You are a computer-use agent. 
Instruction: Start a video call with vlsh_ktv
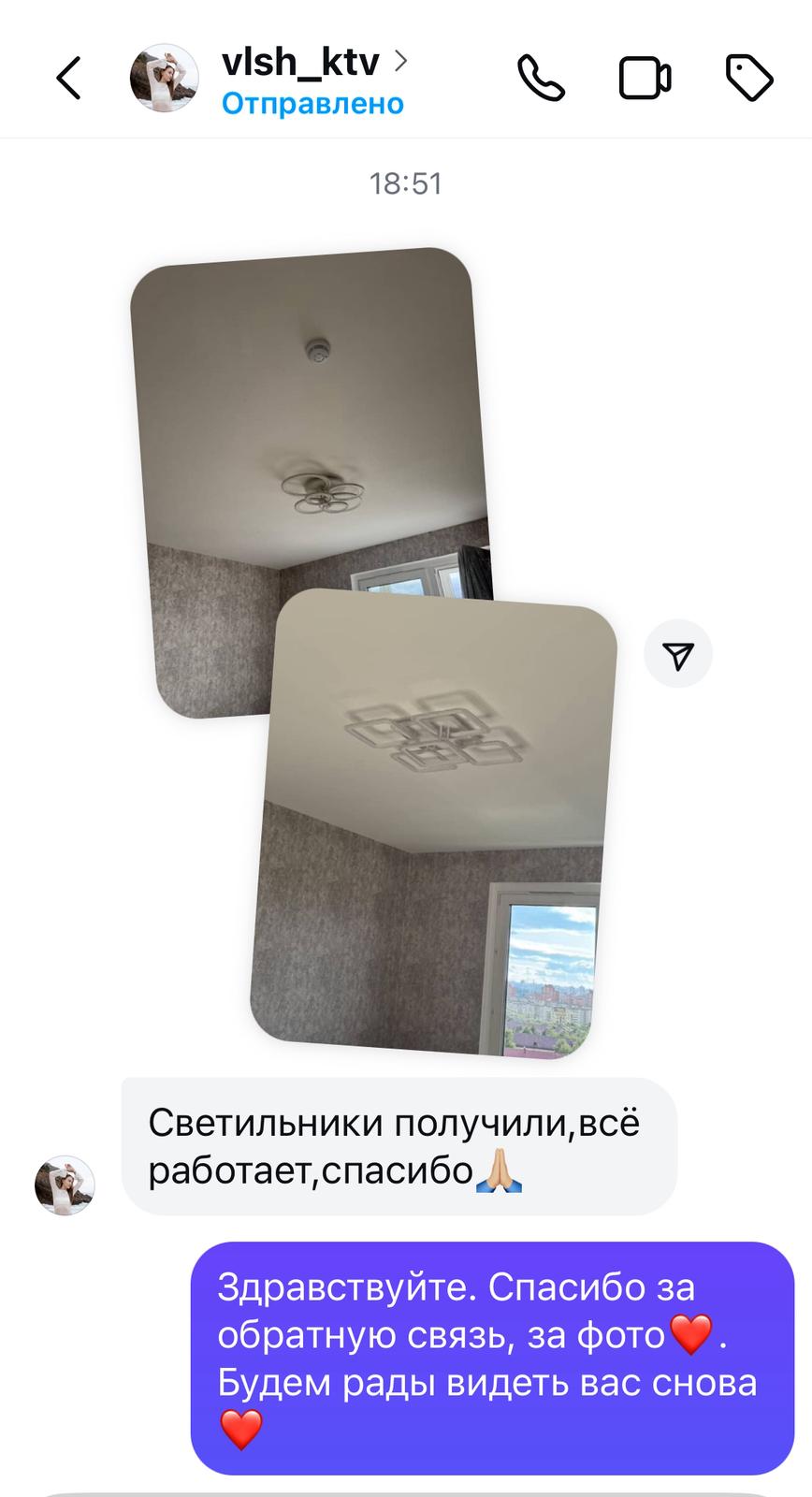(645, 78)
